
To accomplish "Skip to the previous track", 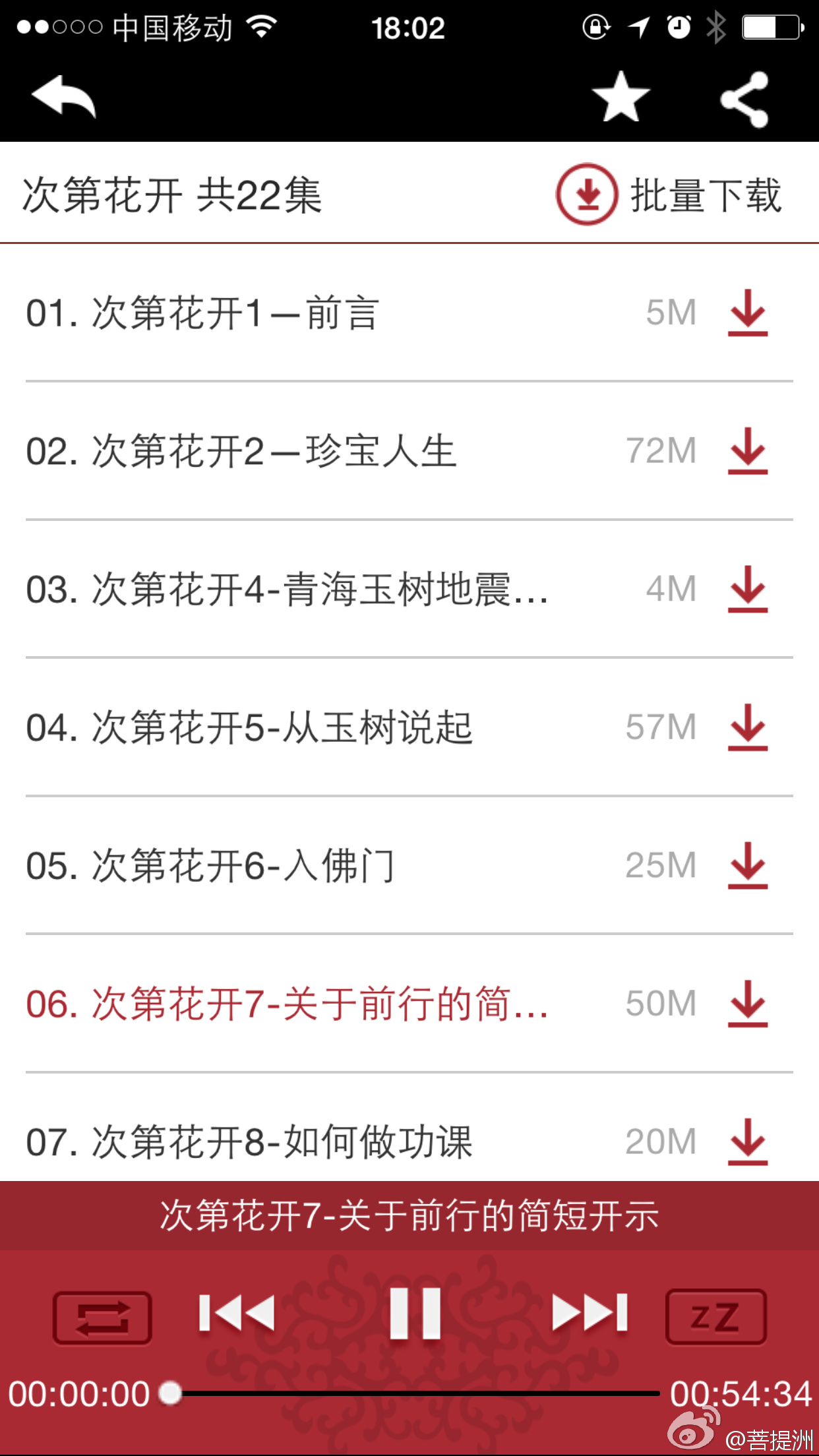I will point(237,1313).
